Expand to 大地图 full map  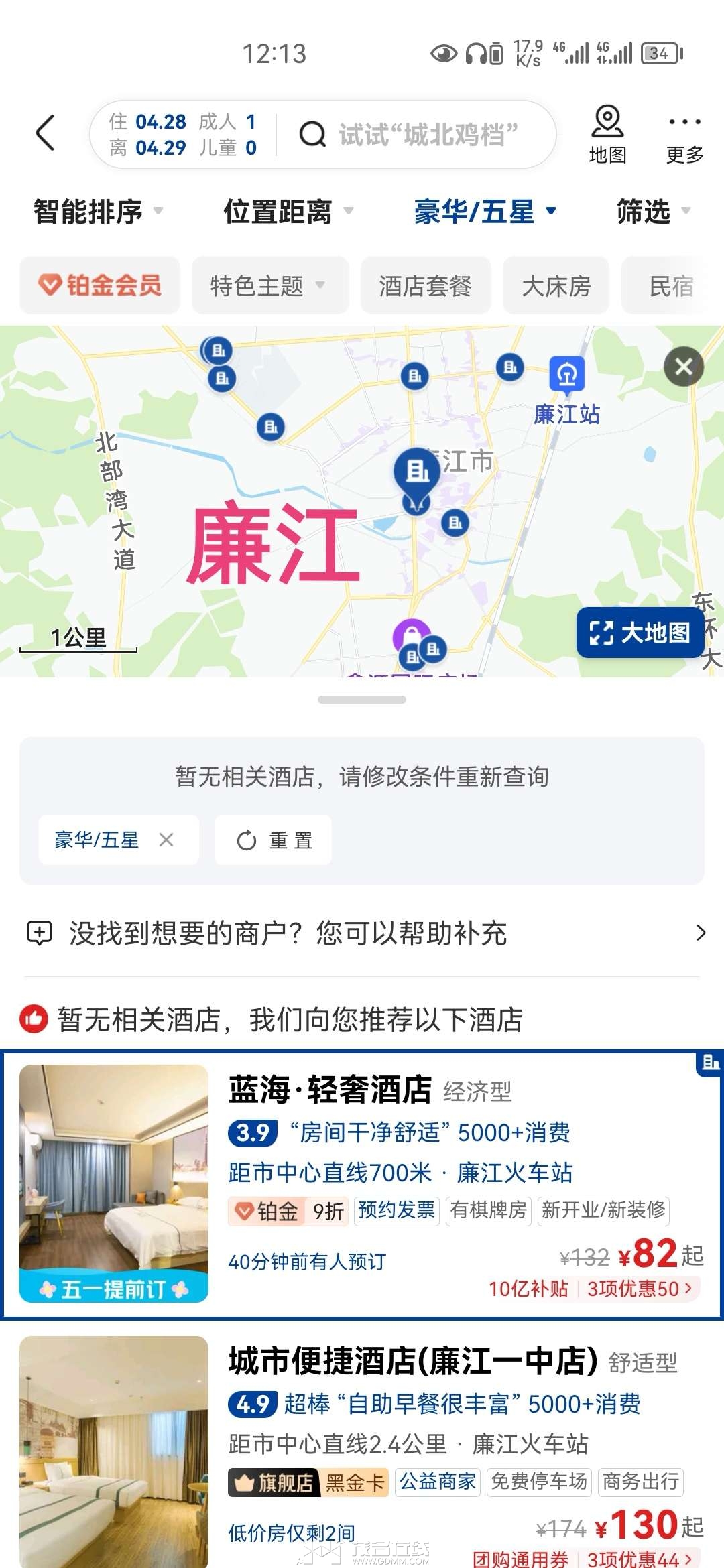(640, 633)
